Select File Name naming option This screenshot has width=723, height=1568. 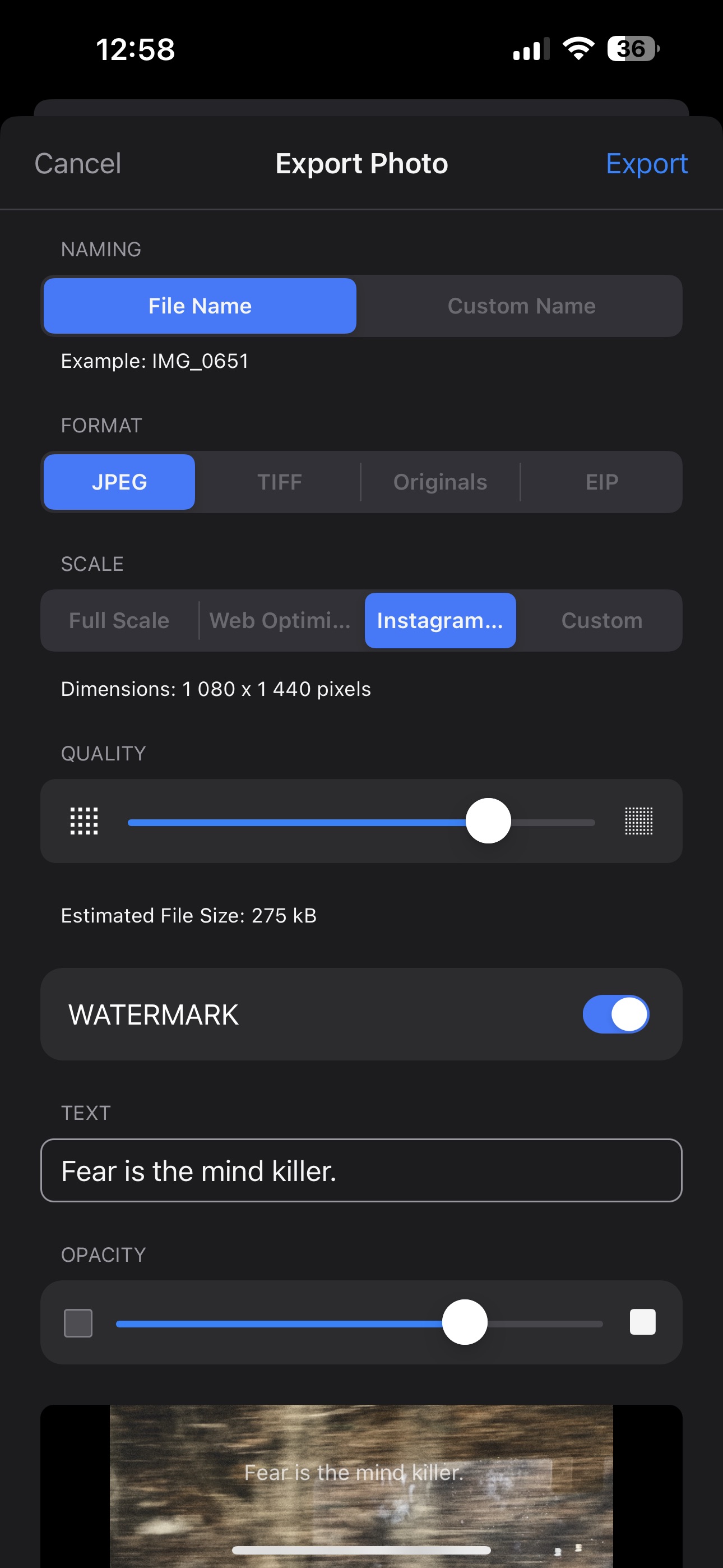(200, 306)
